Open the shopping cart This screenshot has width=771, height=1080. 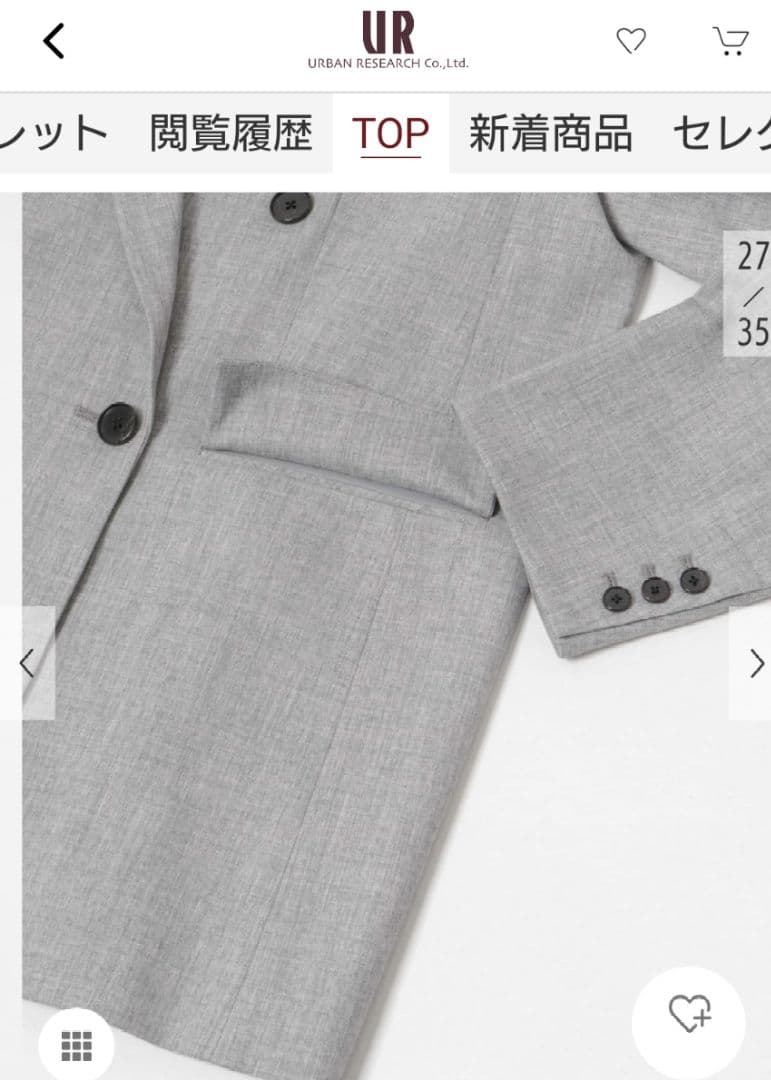[x=731, y=41]
